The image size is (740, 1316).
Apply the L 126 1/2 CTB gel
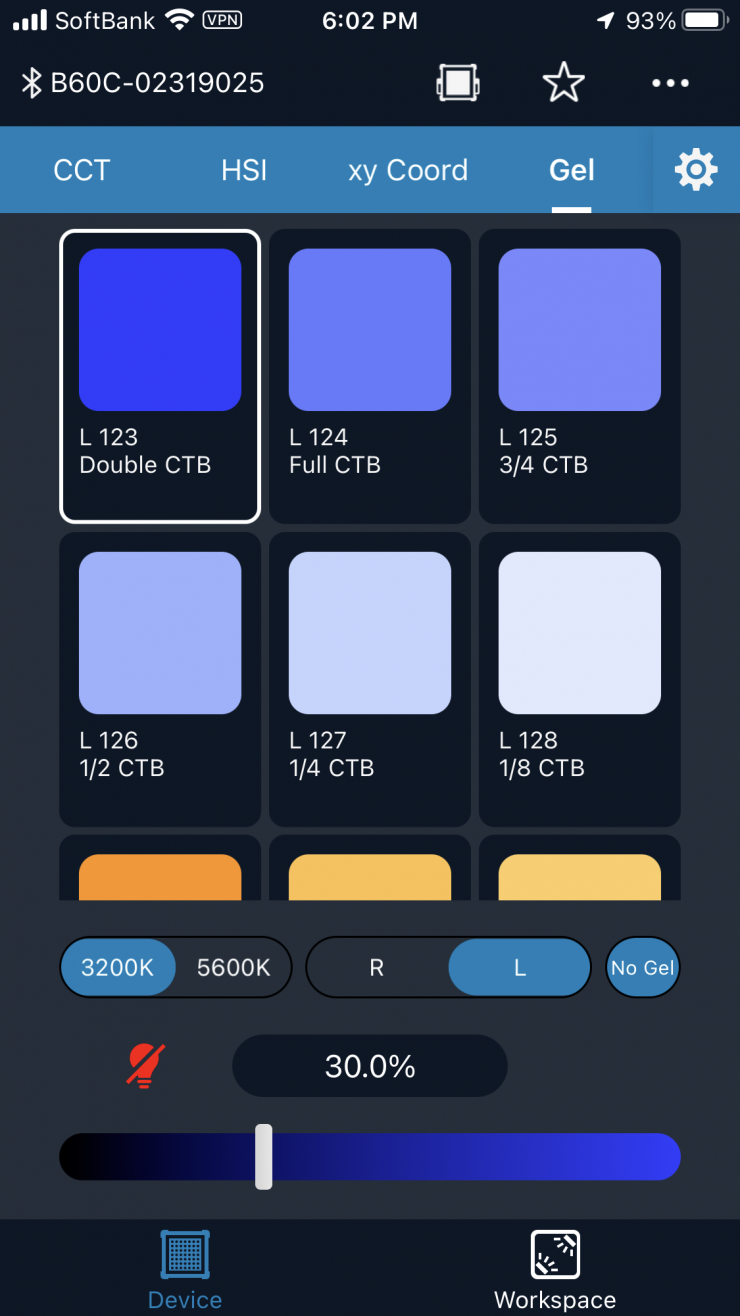[x=160, y=679]
